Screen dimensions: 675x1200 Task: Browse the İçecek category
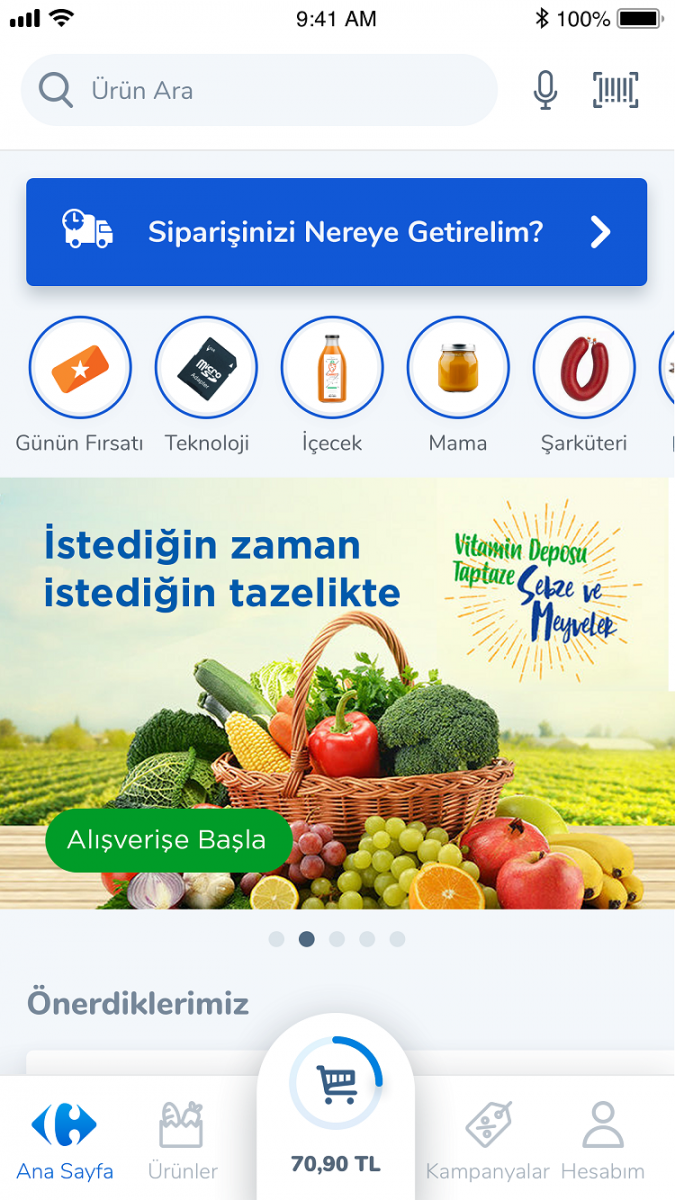pos(332,368)
